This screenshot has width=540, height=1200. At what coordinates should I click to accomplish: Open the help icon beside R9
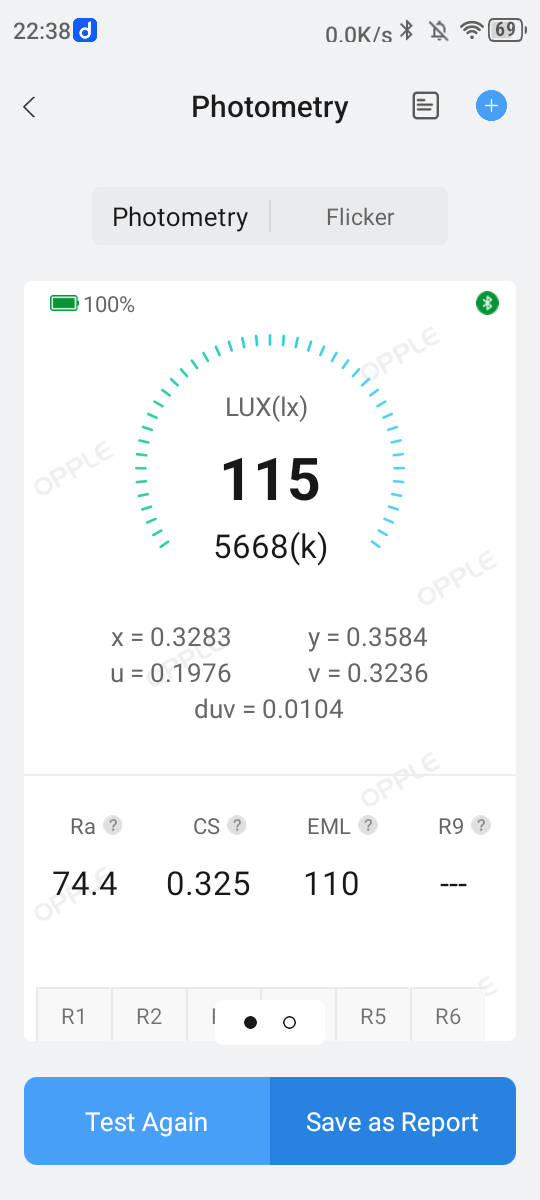[x=482, y=825]
